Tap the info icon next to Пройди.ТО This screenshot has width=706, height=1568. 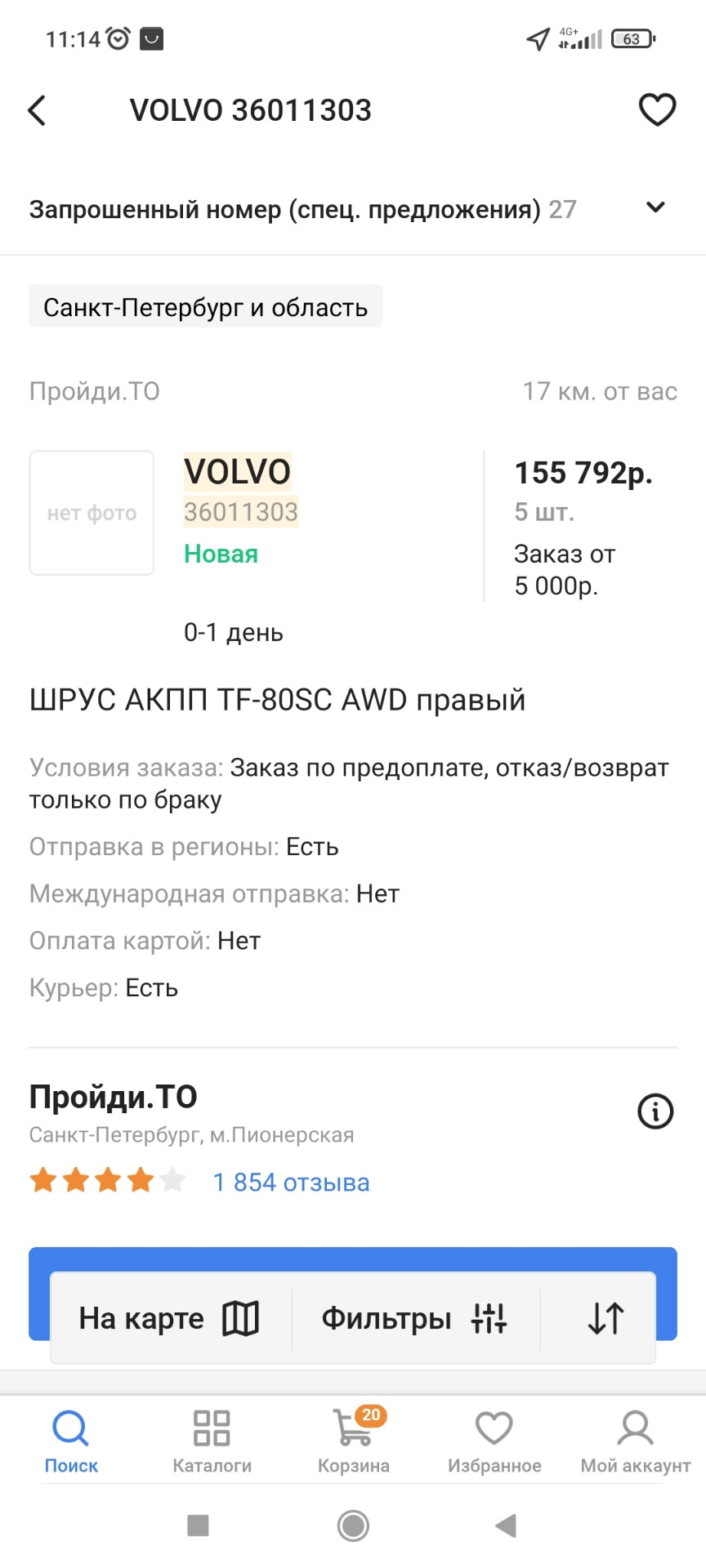[x=654, y=1111]
